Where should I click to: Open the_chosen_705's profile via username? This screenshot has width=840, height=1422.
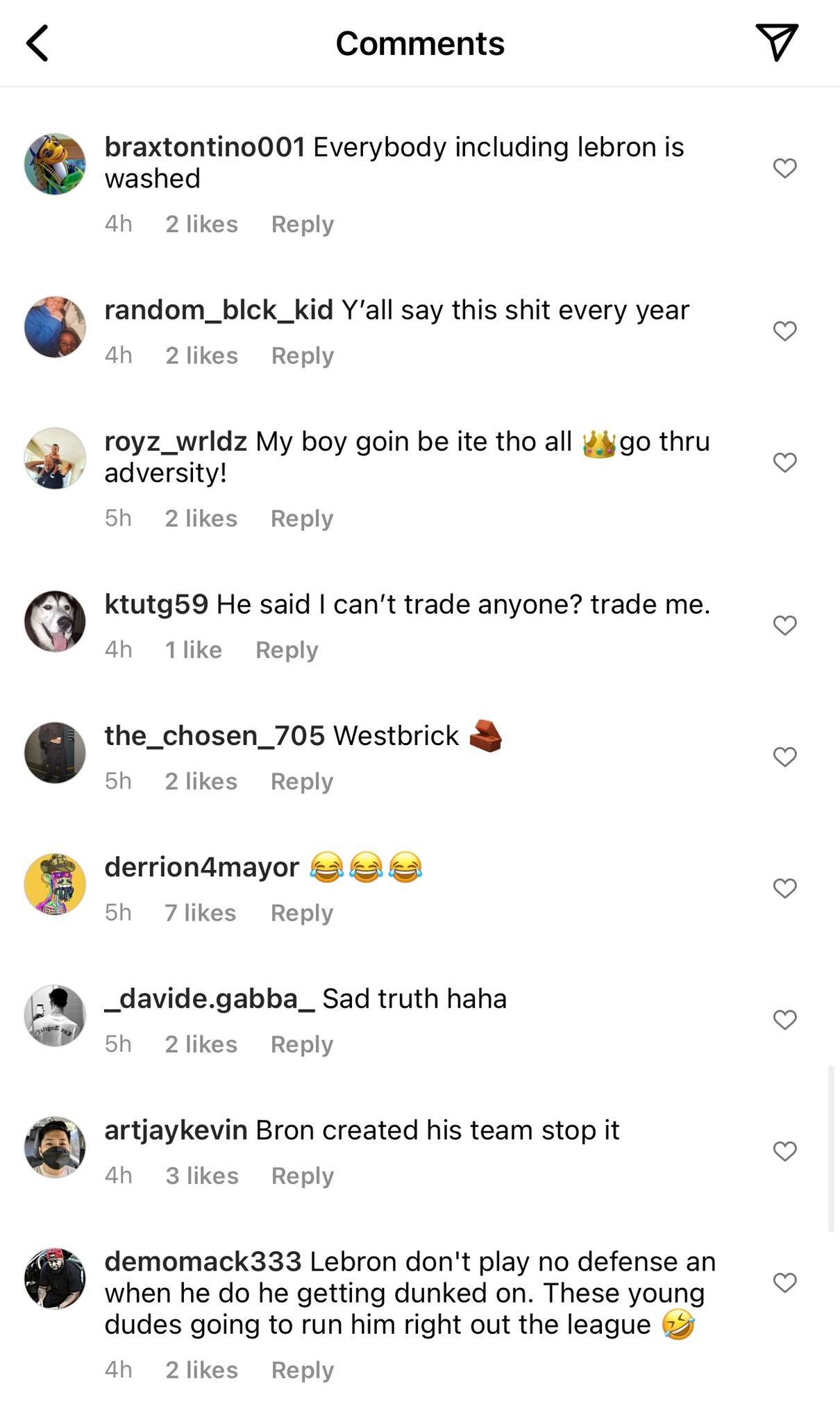pyautogui.click(x=214, y=735)
